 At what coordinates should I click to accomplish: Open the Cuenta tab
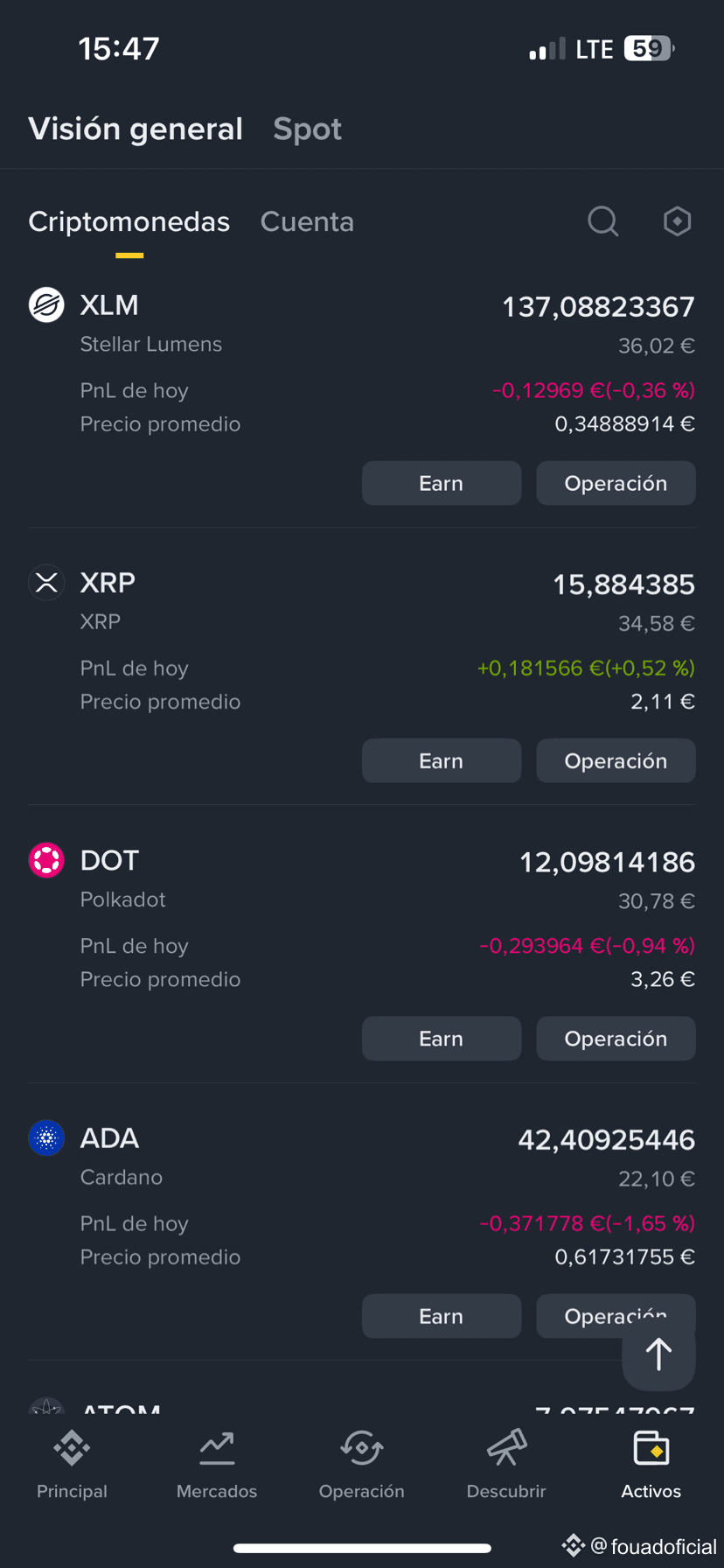307,222
